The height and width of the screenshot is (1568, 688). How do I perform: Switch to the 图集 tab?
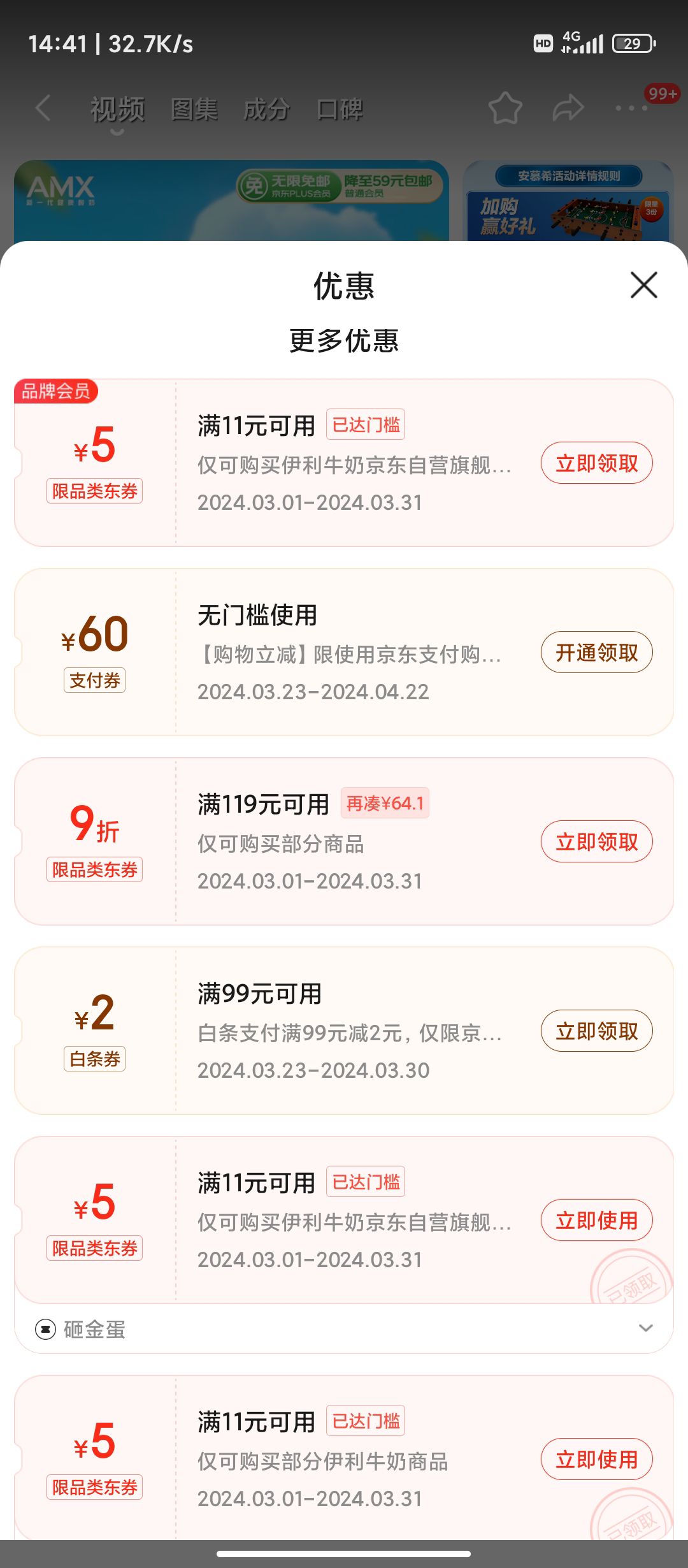pyautogui.click(x=194, y=108)
